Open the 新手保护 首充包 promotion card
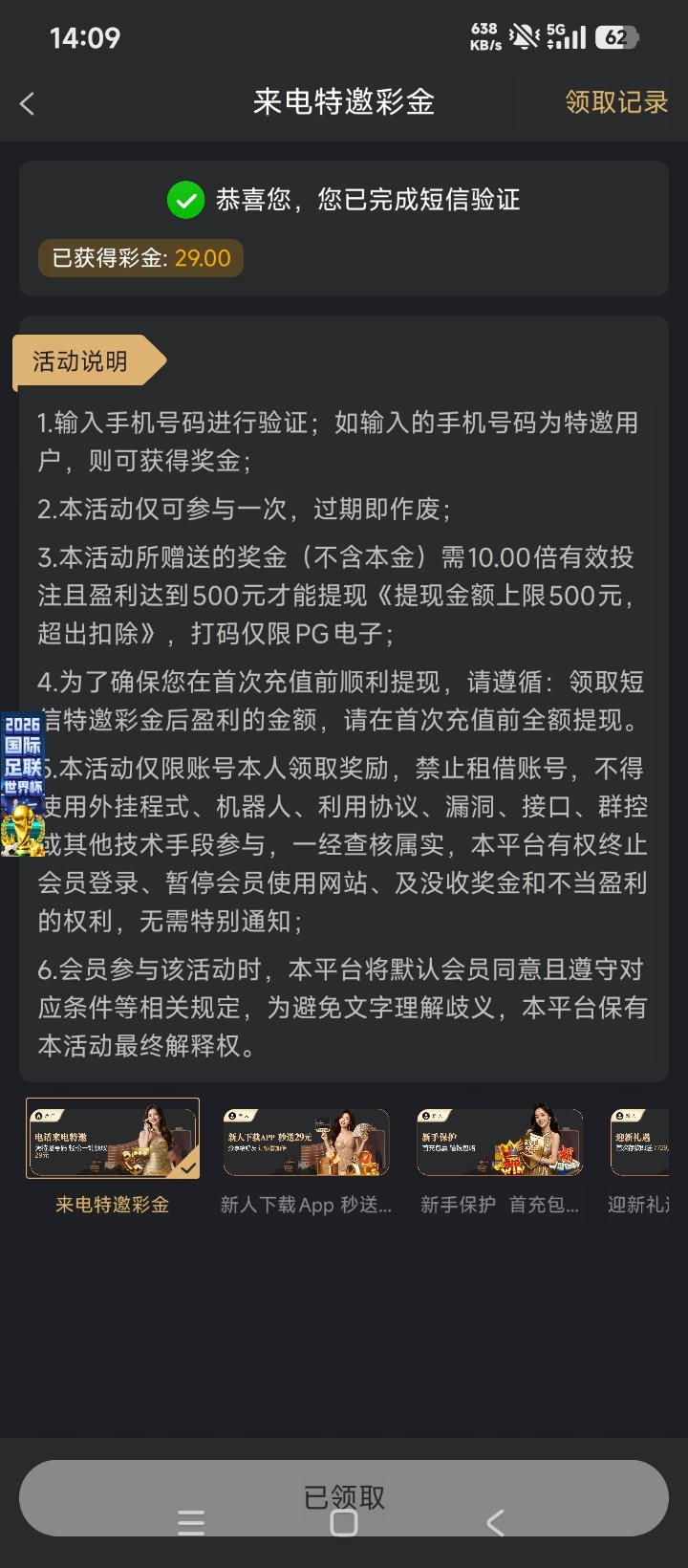The height and width of the screenshot is (1568, 688). [x=500, y=1143]
